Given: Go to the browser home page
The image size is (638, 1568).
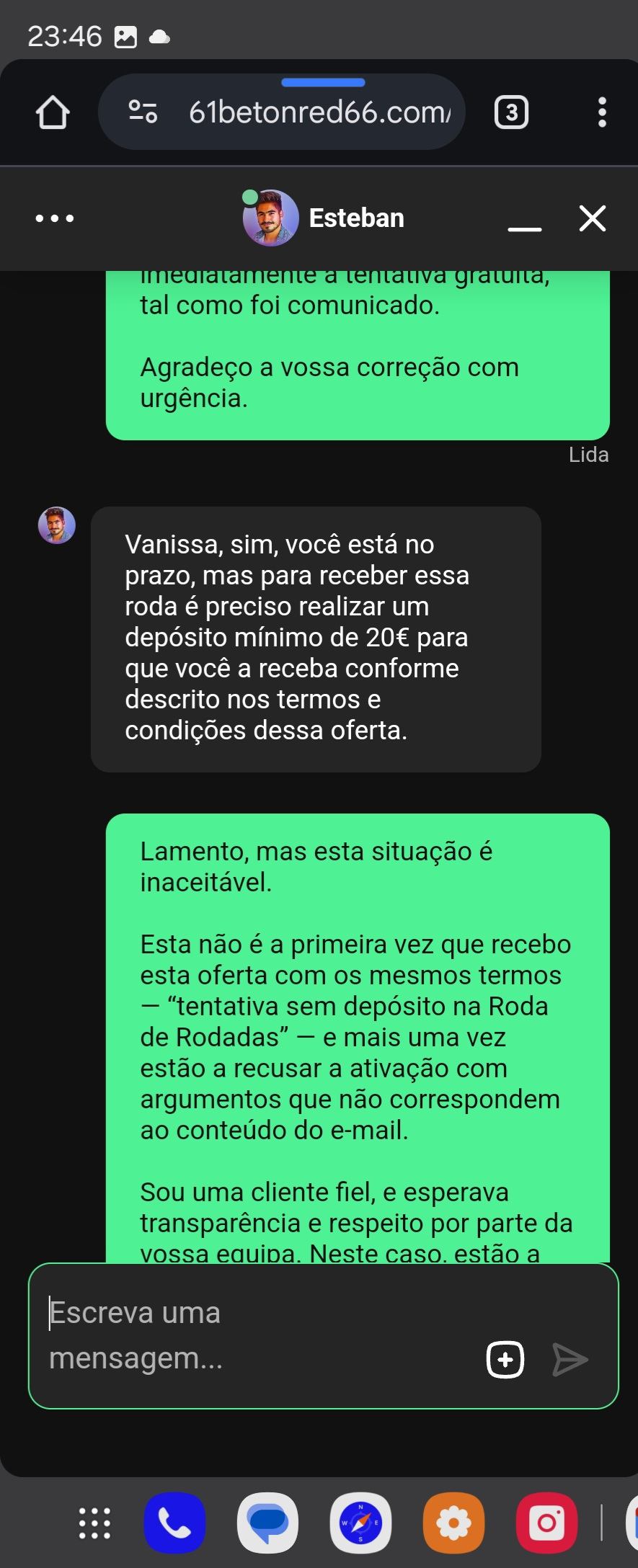Looking at the screenshot, I should (x=53, y=112).
